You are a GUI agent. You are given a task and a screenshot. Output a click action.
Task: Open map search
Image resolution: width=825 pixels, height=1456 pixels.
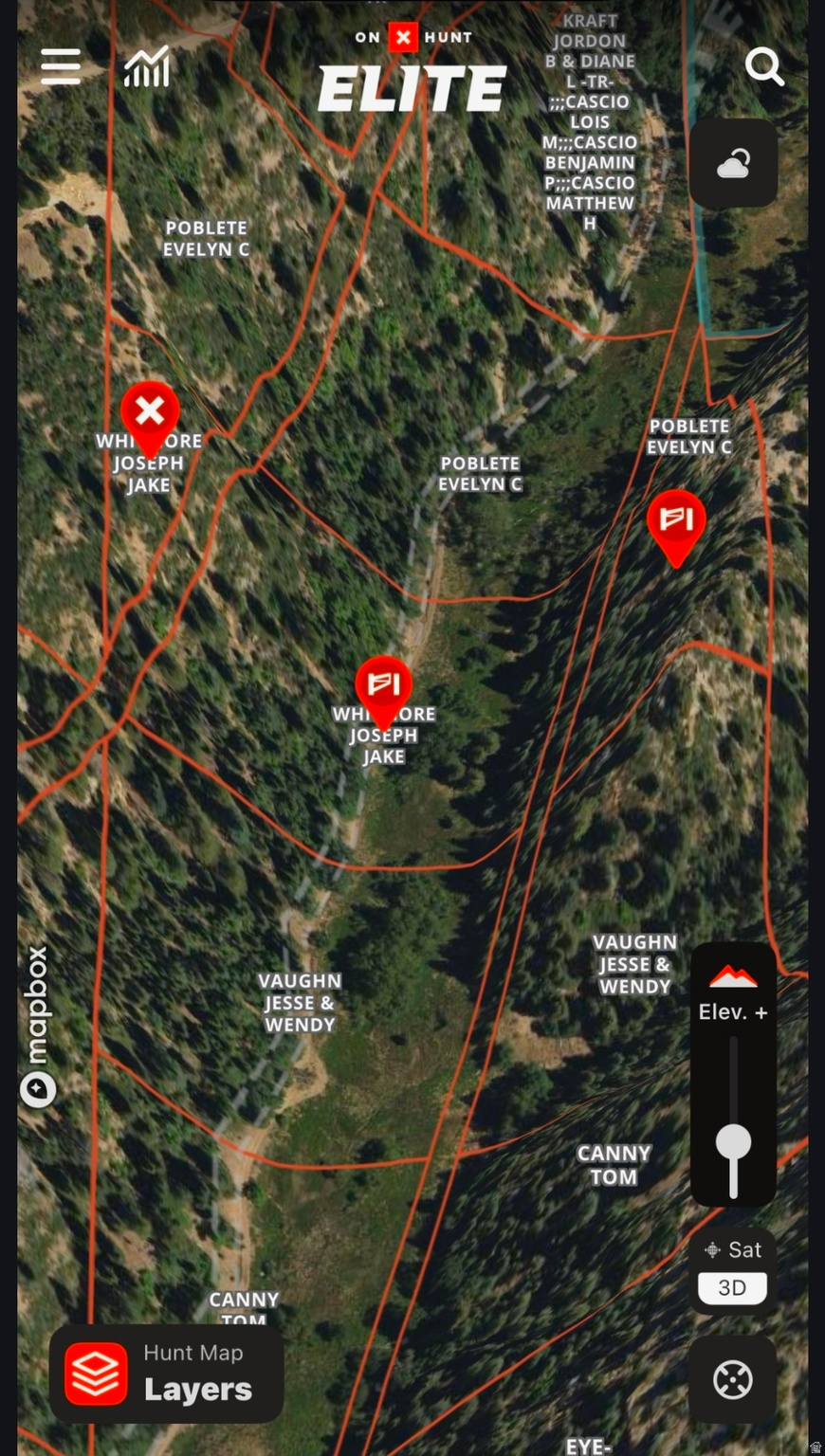click(x=763, y=66)
